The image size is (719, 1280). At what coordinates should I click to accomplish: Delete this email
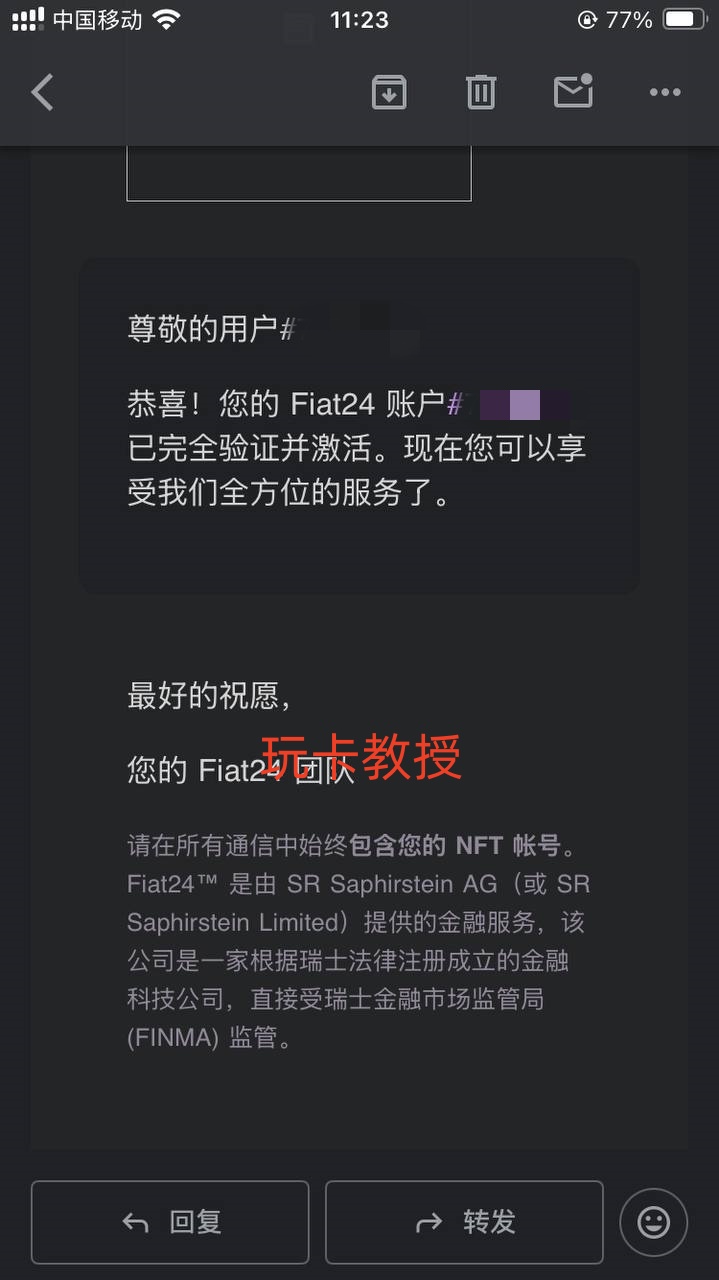pyautogui.click(x=481, y=92)
